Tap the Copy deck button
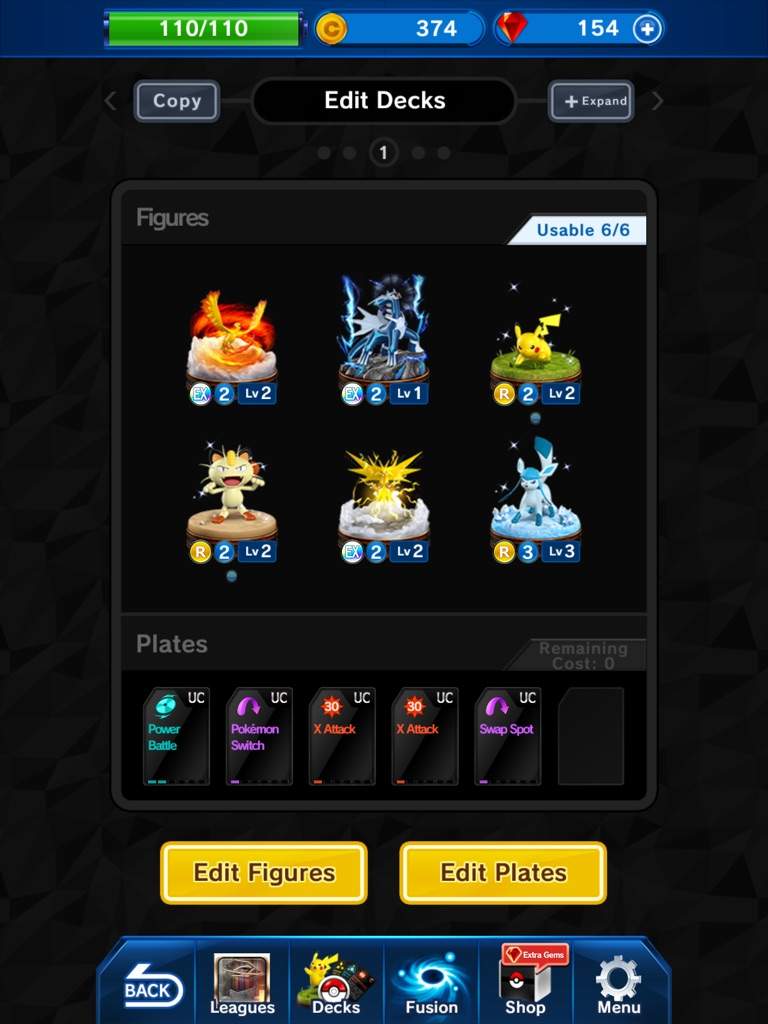The image size is (768, 1024). (177, 101)
